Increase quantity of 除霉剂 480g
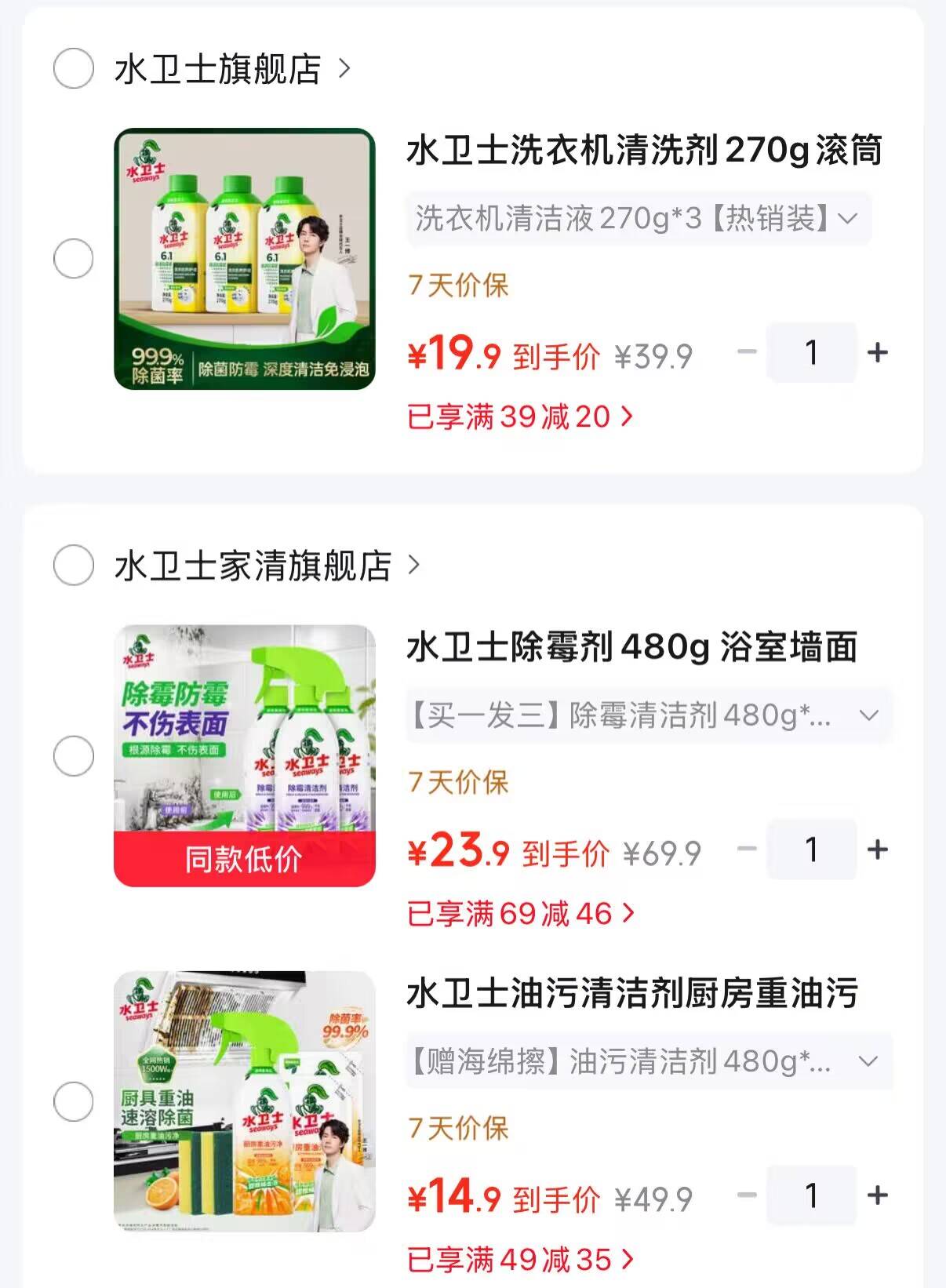Viewport: 946px width, 1288px height. 878,849
